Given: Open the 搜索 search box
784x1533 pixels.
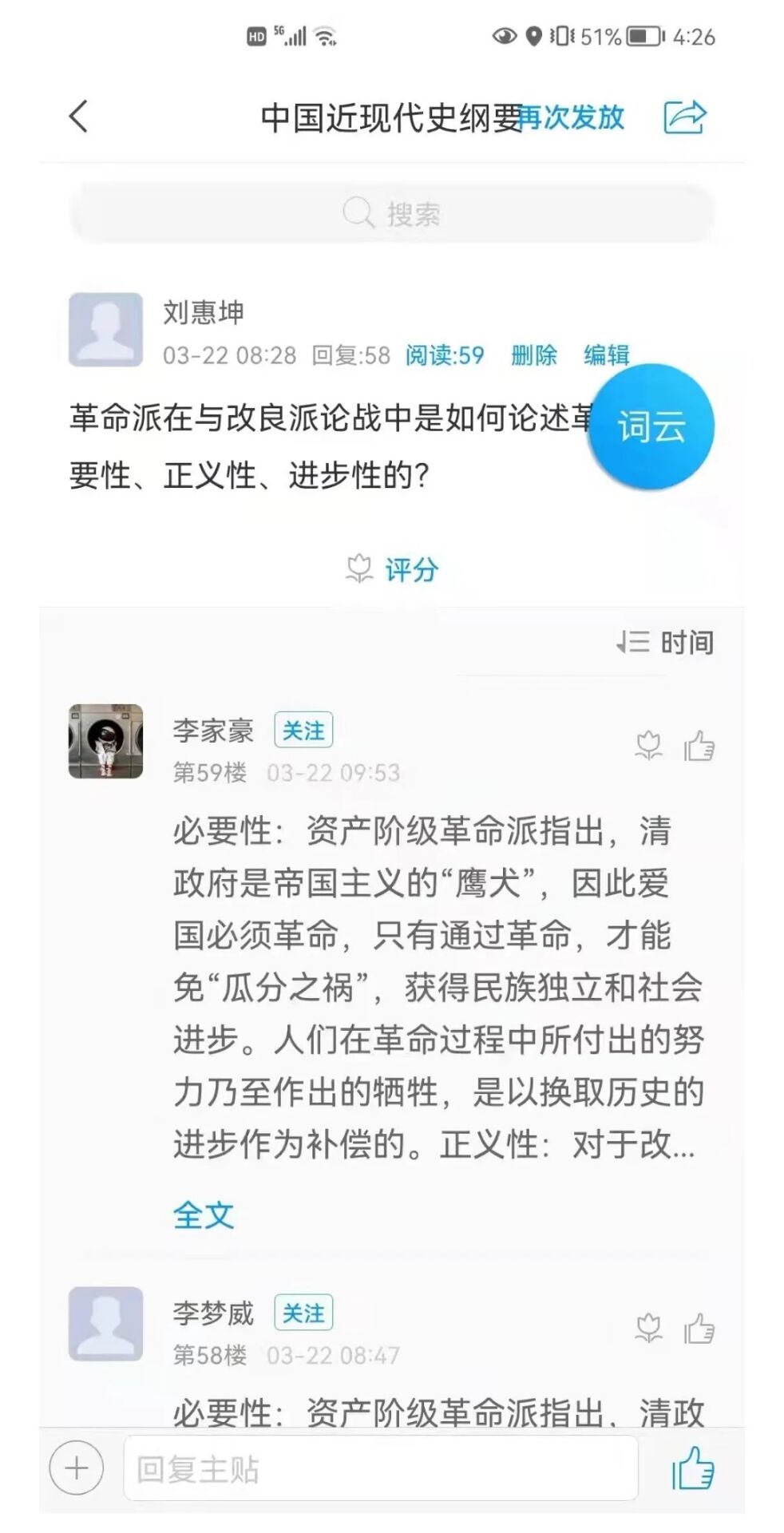Looking at the screenshot, I should [x=391, y=213].
